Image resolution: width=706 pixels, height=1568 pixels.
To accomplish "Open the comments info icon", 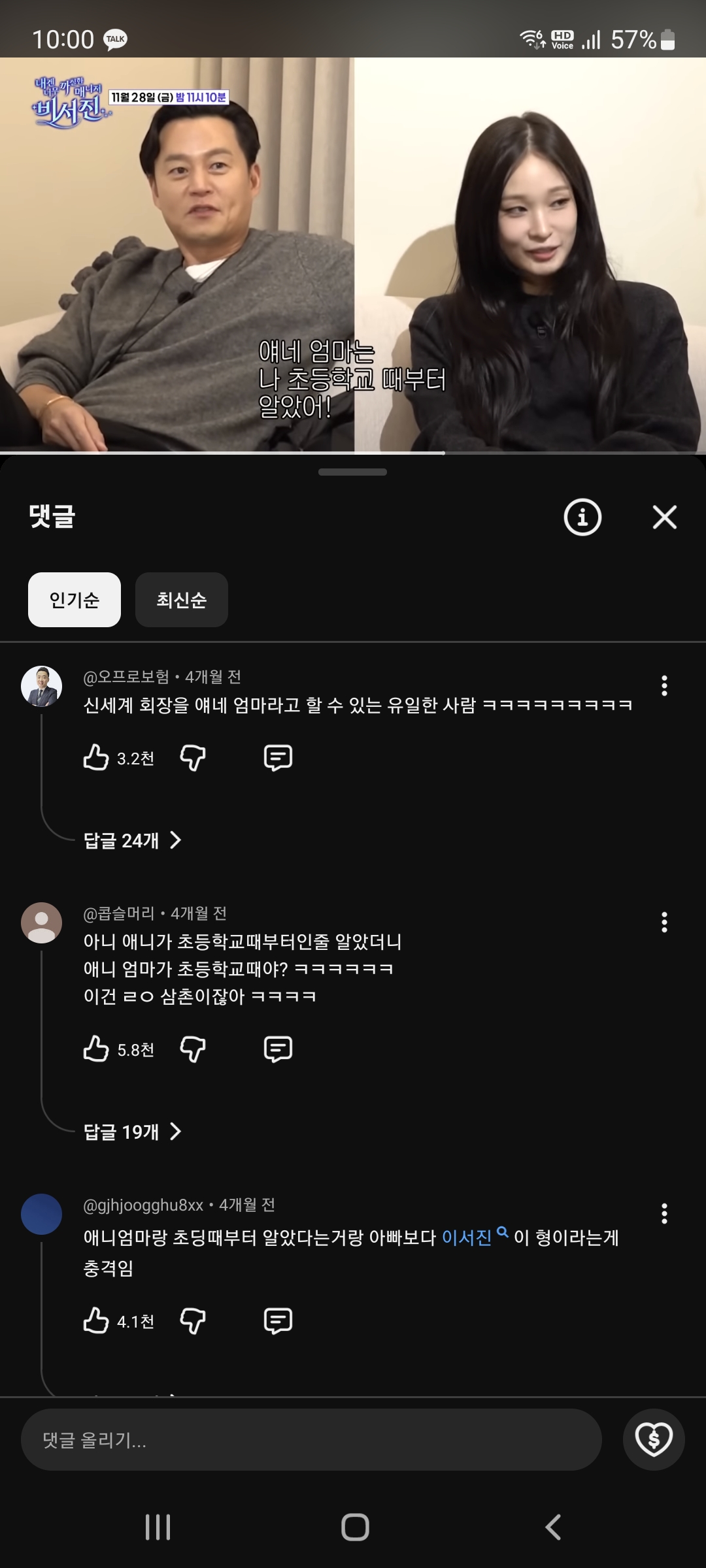I will tap(582, 517).
